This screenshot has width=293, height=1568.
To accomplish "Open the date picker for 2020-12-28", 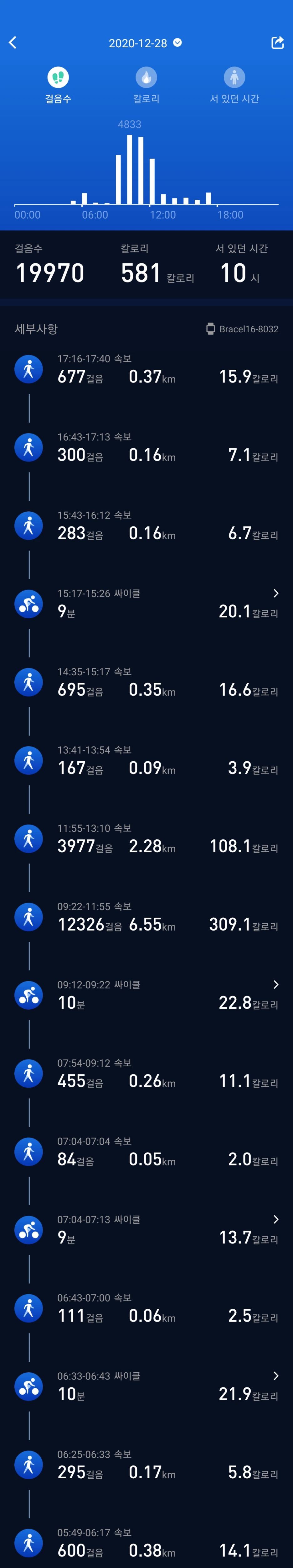I will (145, 43).
